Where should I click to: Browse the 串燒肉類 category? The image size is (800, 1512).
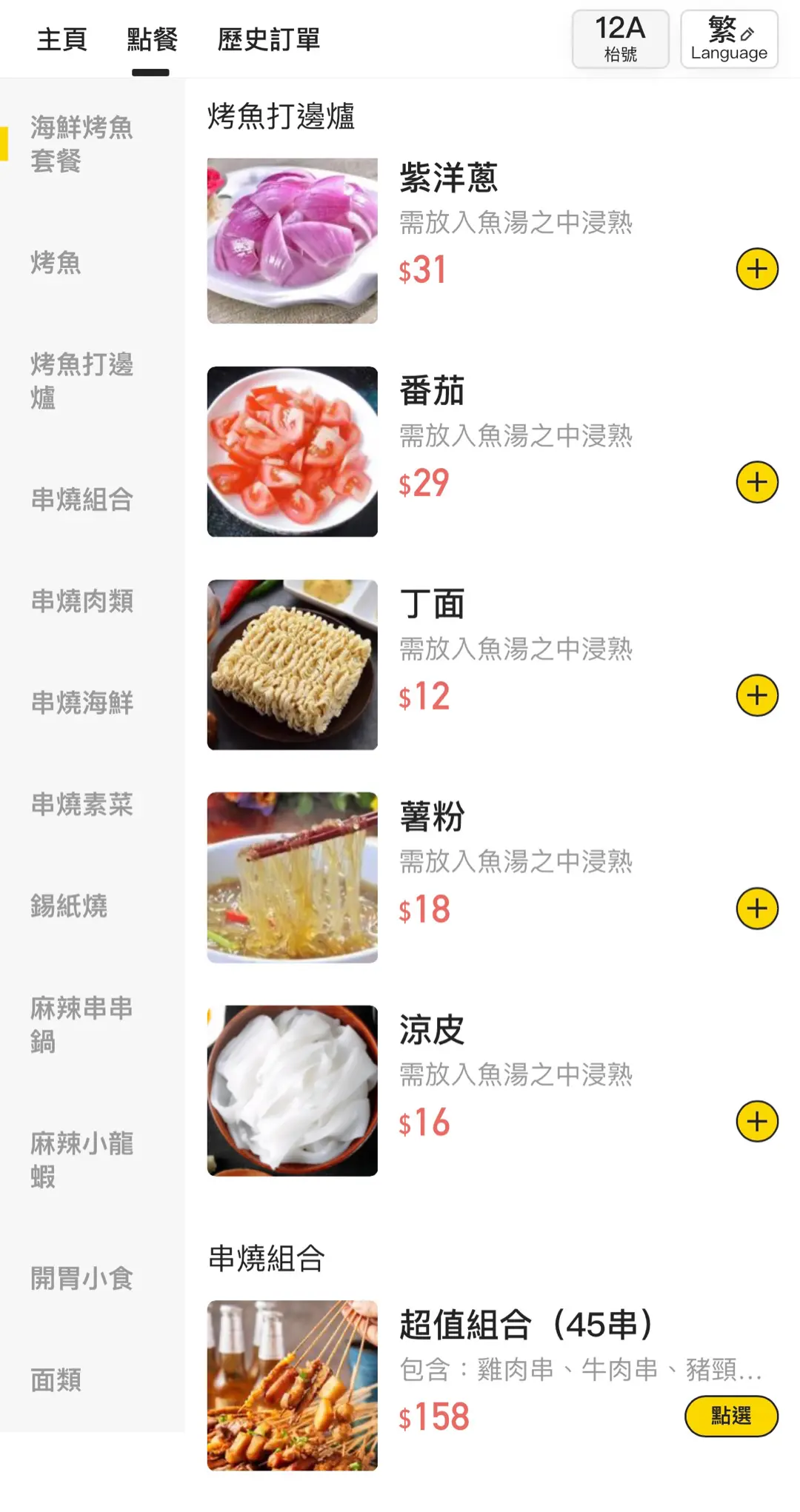click(81, 601)
